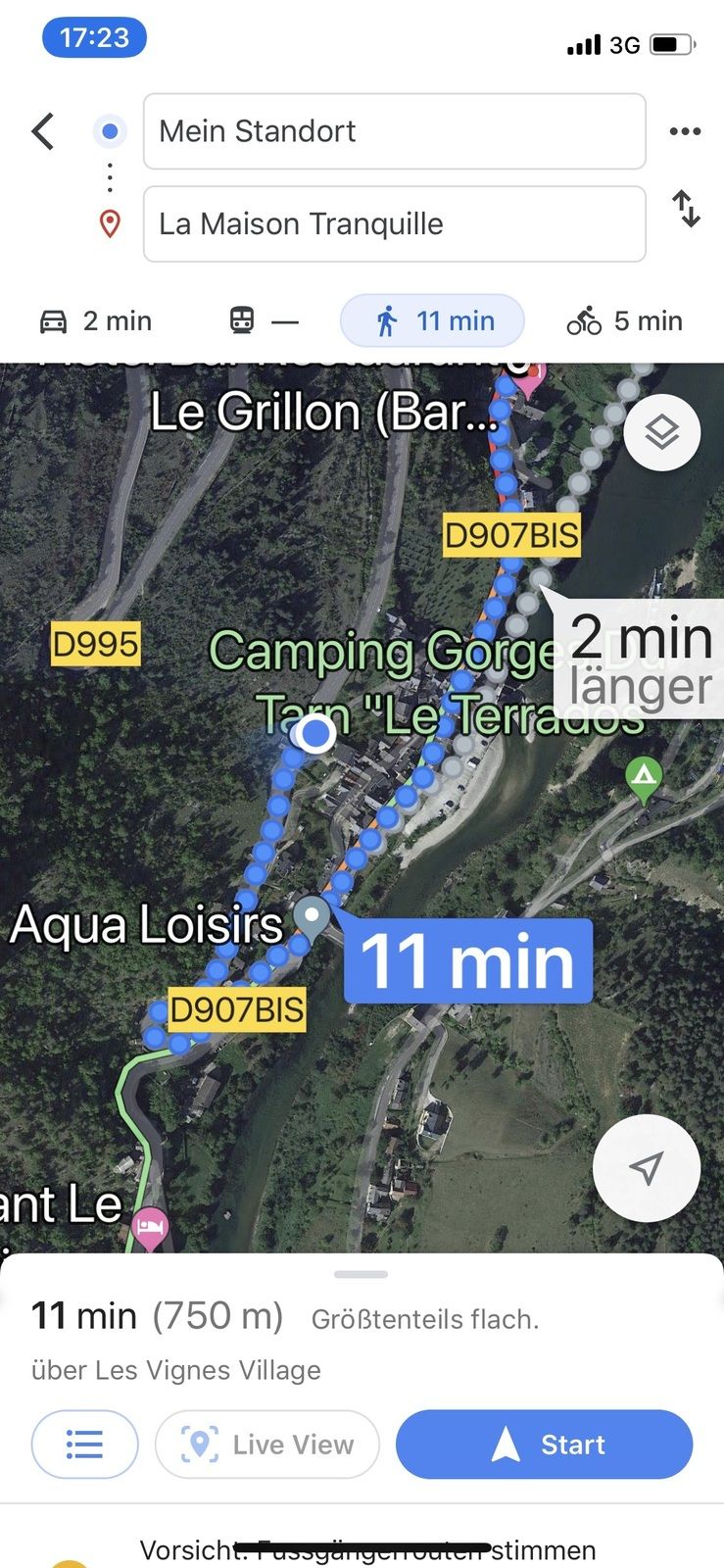This screenshot has height=1568, width=724.
Task: Open the map layers button
Action: tap(662, 432)
